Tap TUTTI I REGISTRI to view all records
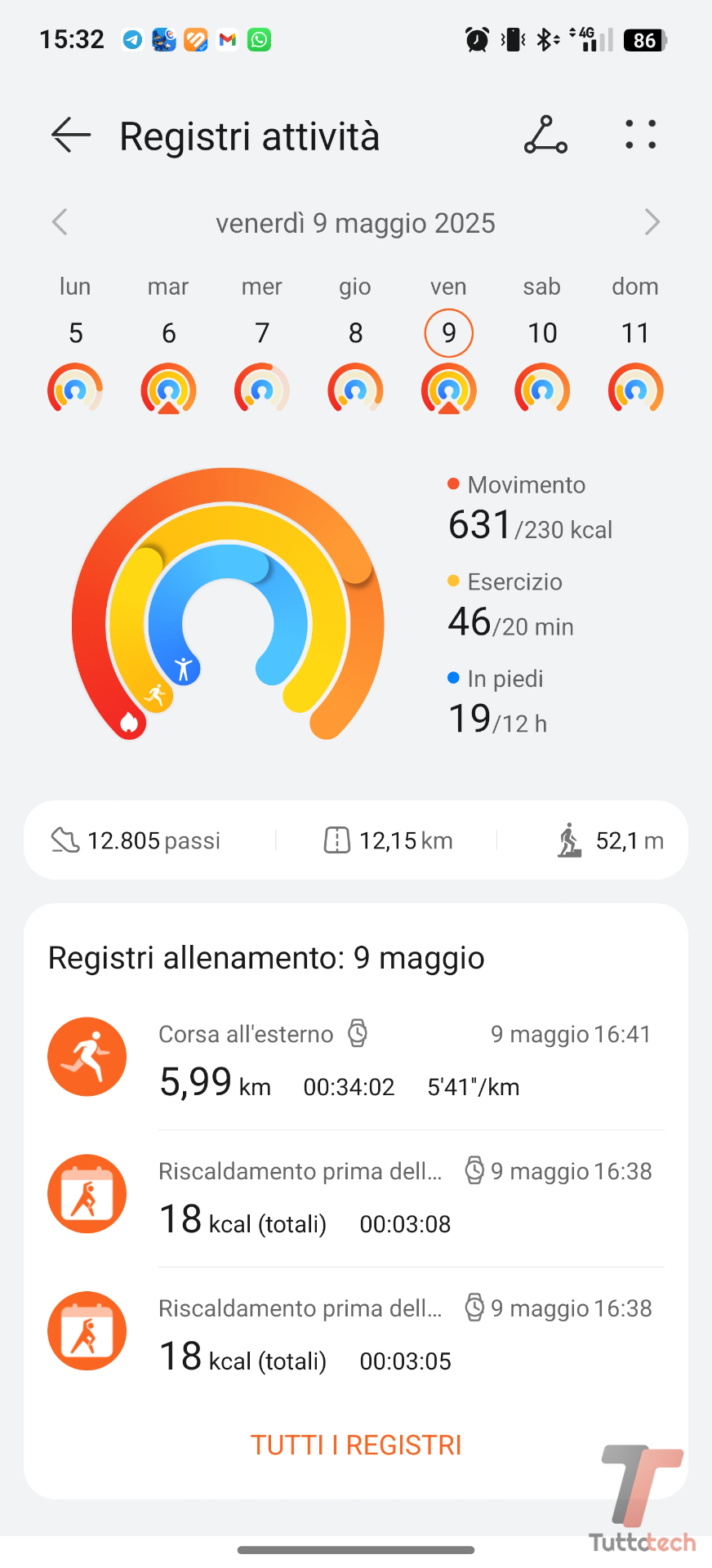The image size is (712, 1568). [356, 1445]
